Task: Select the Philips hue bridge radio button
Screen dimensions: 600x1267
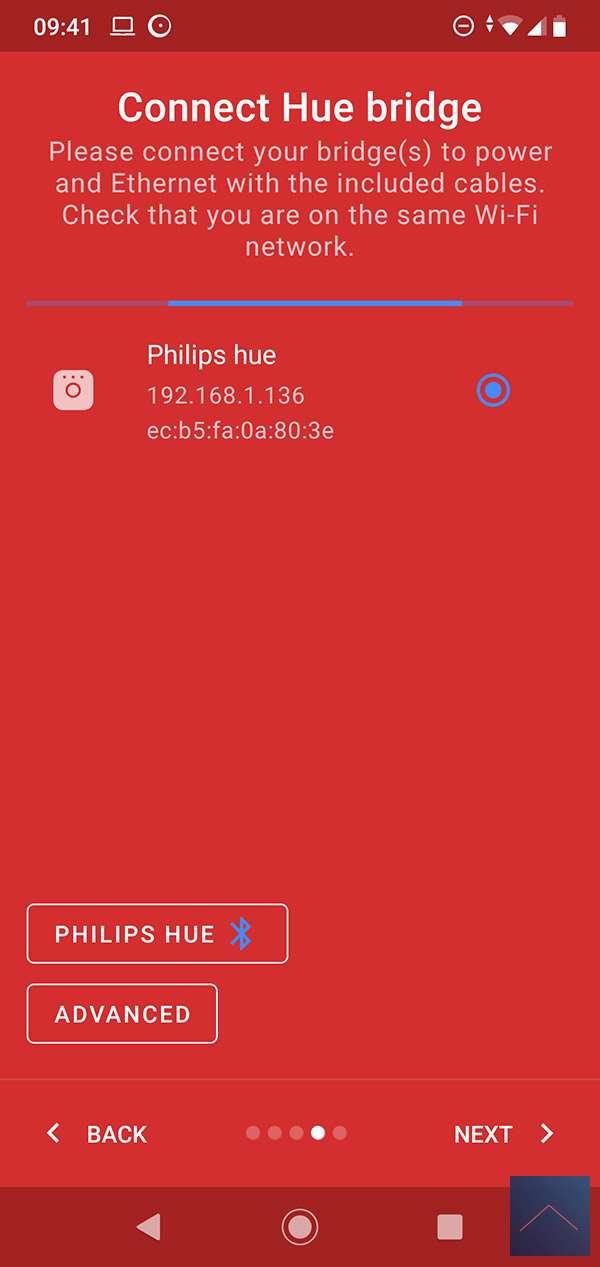Action: (x=493, y=390)
